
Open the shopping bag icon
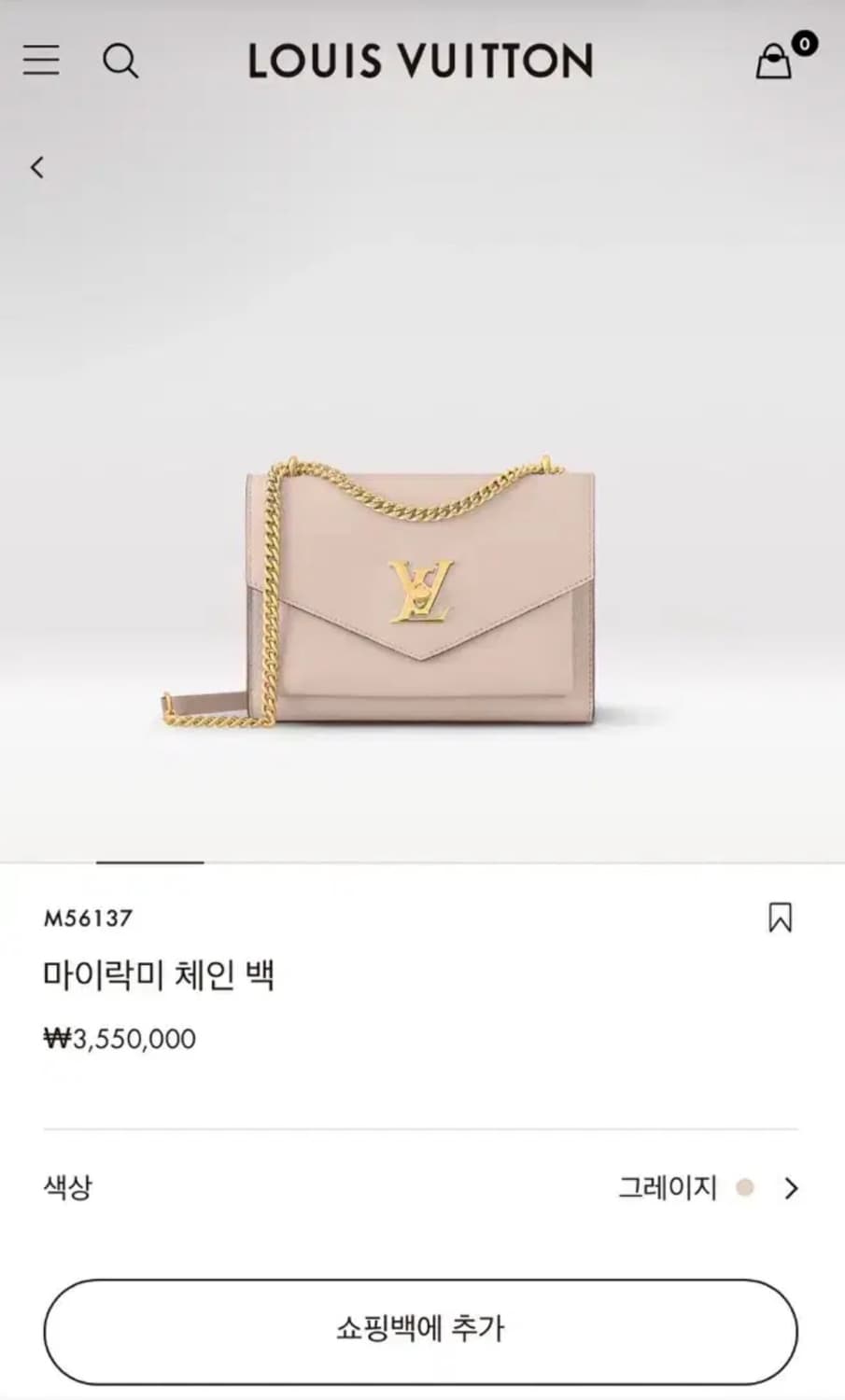click(773, 62)
